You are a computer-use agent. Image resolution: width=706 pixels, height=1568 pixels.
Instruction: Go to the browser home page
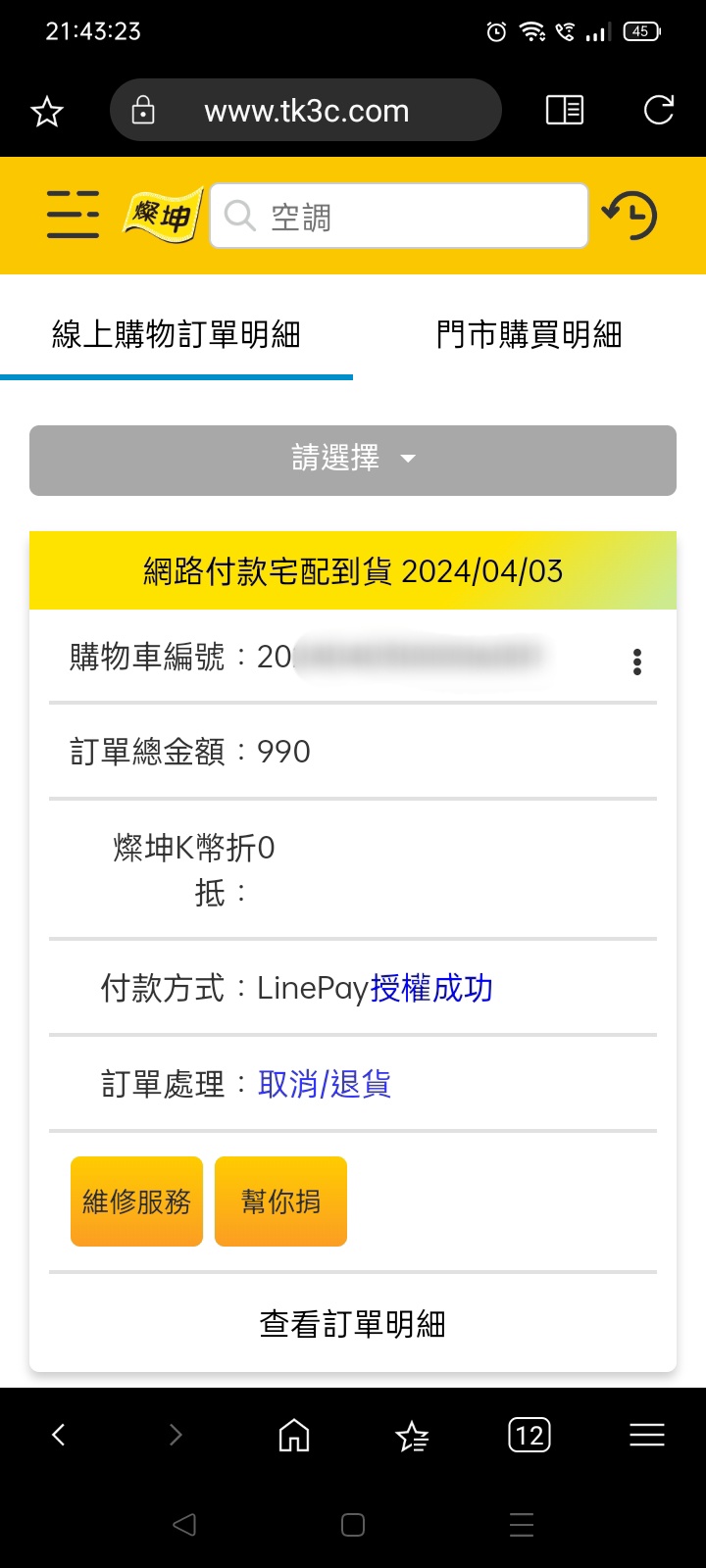click(x=294, y=1436)
